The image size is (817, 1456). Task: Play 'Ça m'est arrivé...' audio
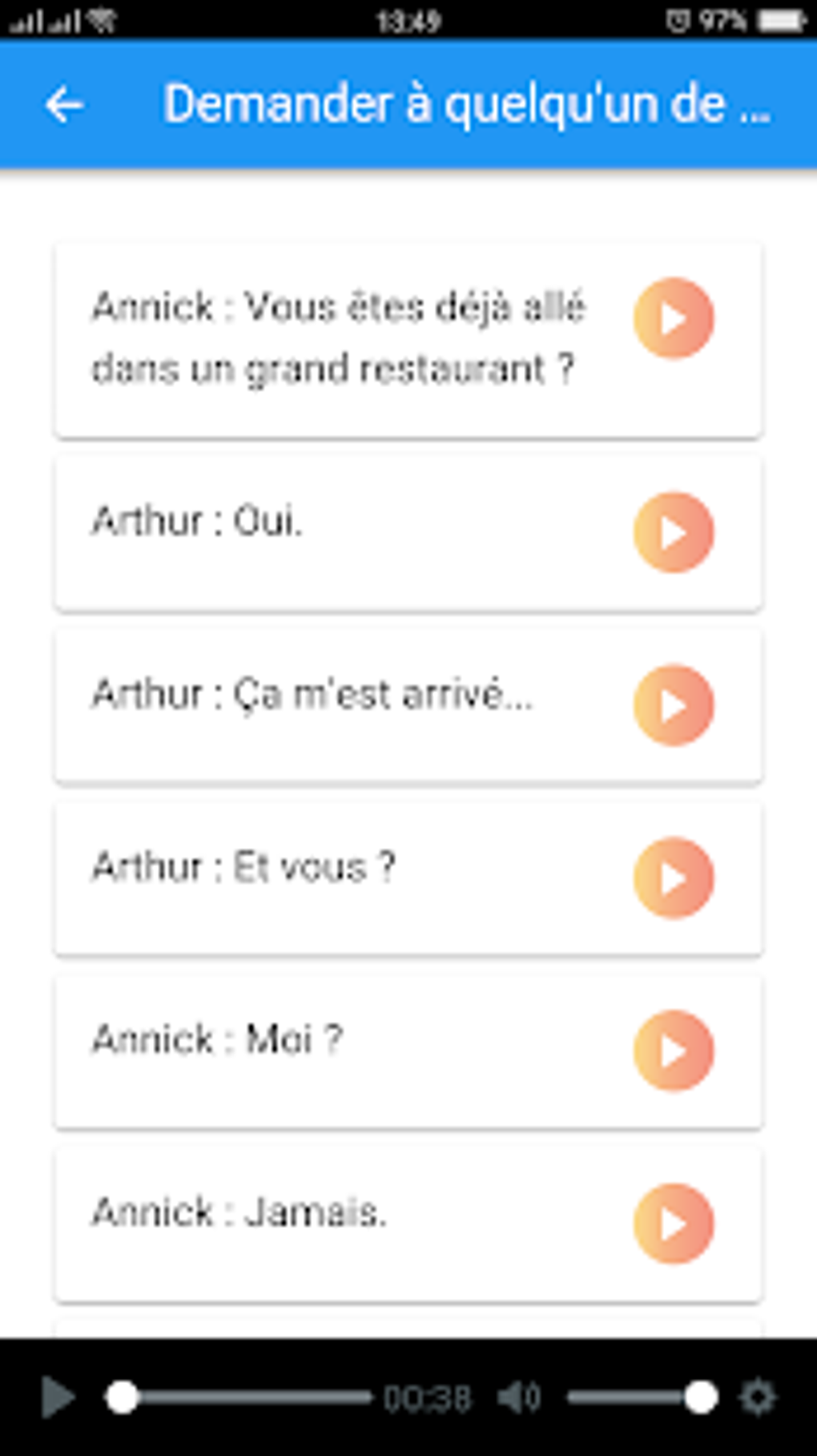click(x=673, y=705)
